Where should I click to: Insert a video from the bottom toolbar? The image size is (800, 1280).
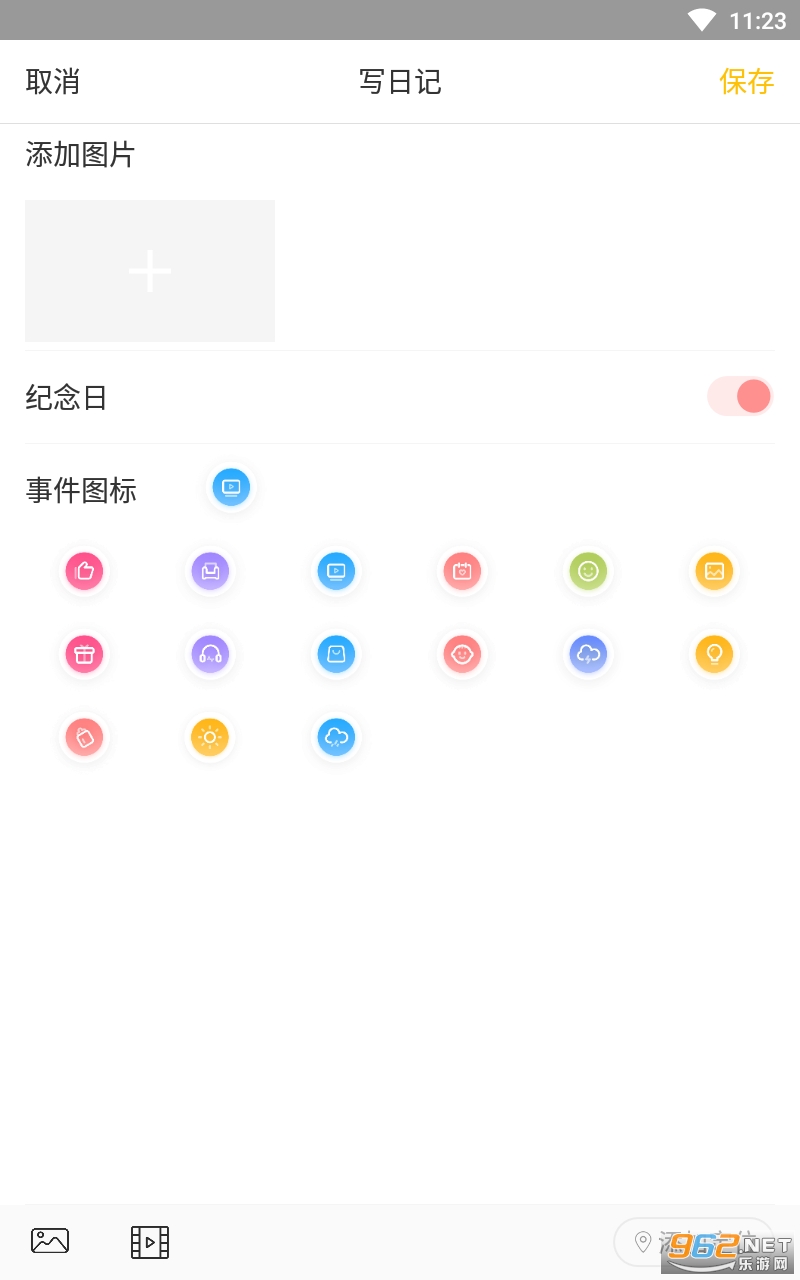(150, 1242)
